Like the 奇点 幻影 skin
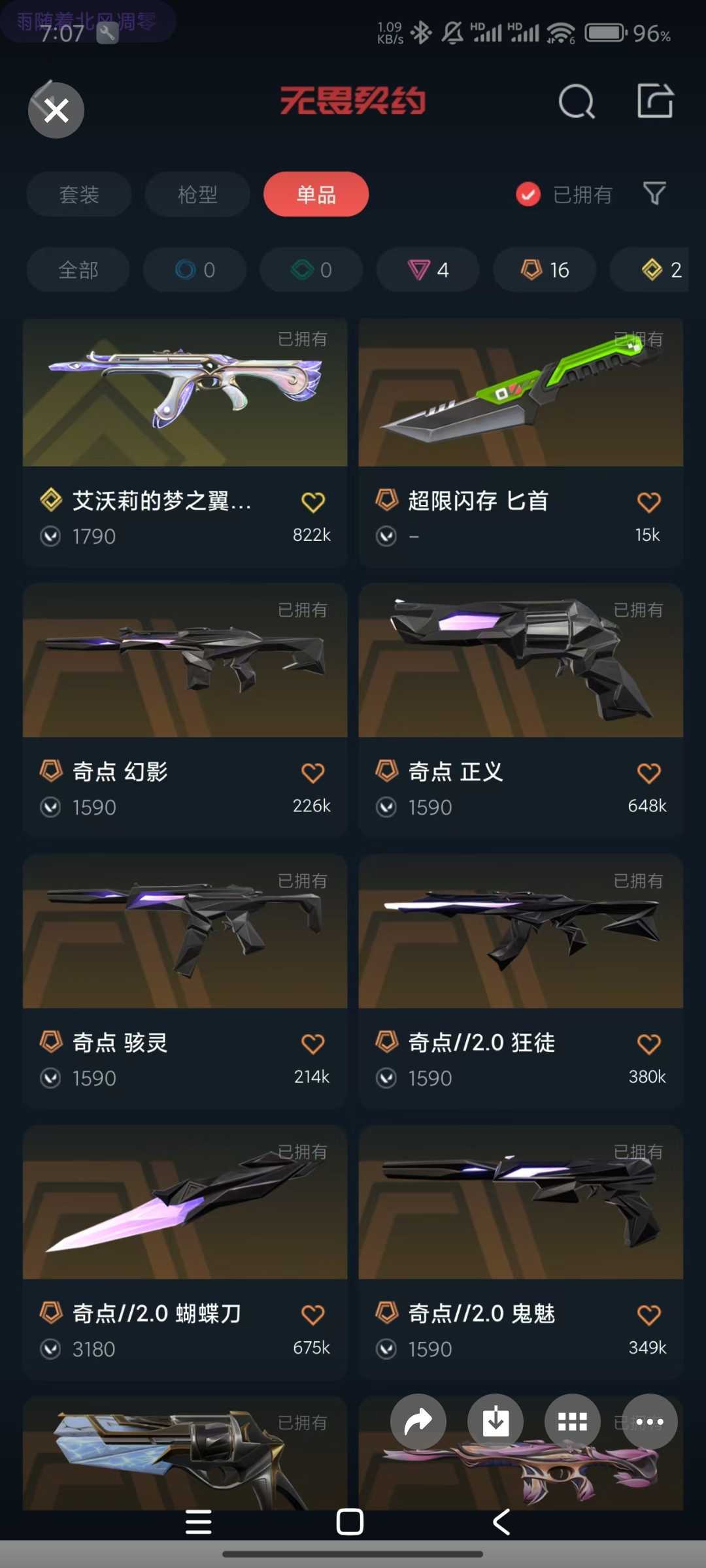The image size is (706, 1568). click(x=312, y=773)
